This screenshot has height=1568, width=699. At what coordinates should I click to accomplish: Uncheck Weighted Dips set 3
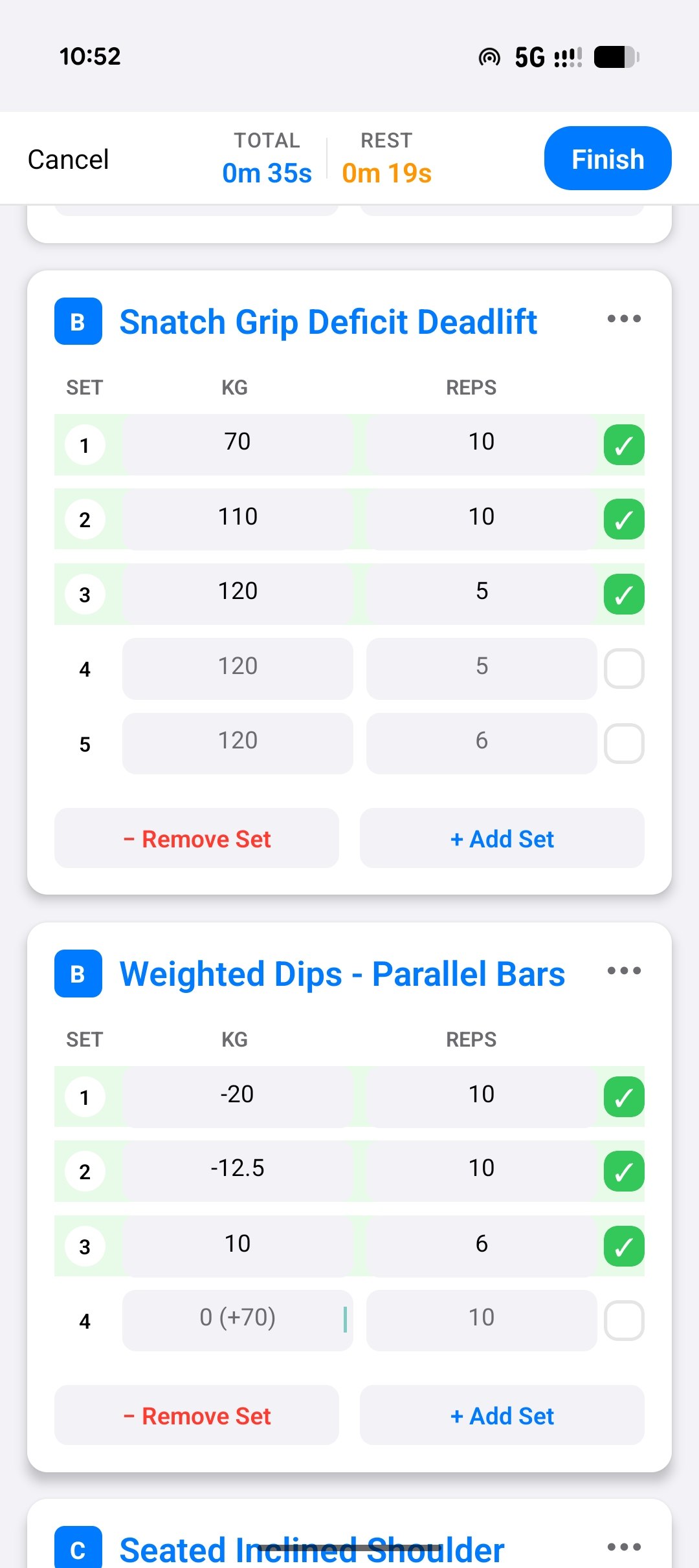pos(623,1246)
